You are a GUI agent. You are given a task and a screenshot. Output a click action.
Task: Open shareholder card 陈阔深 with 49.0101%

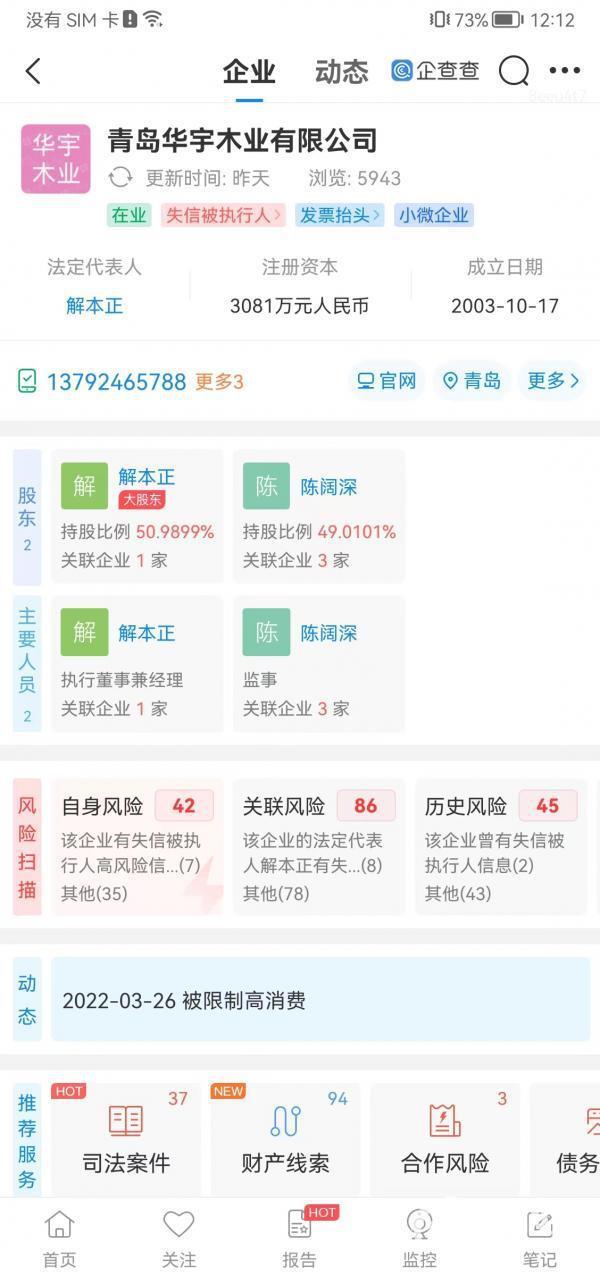pyautogui.click(x=319, y=515)
